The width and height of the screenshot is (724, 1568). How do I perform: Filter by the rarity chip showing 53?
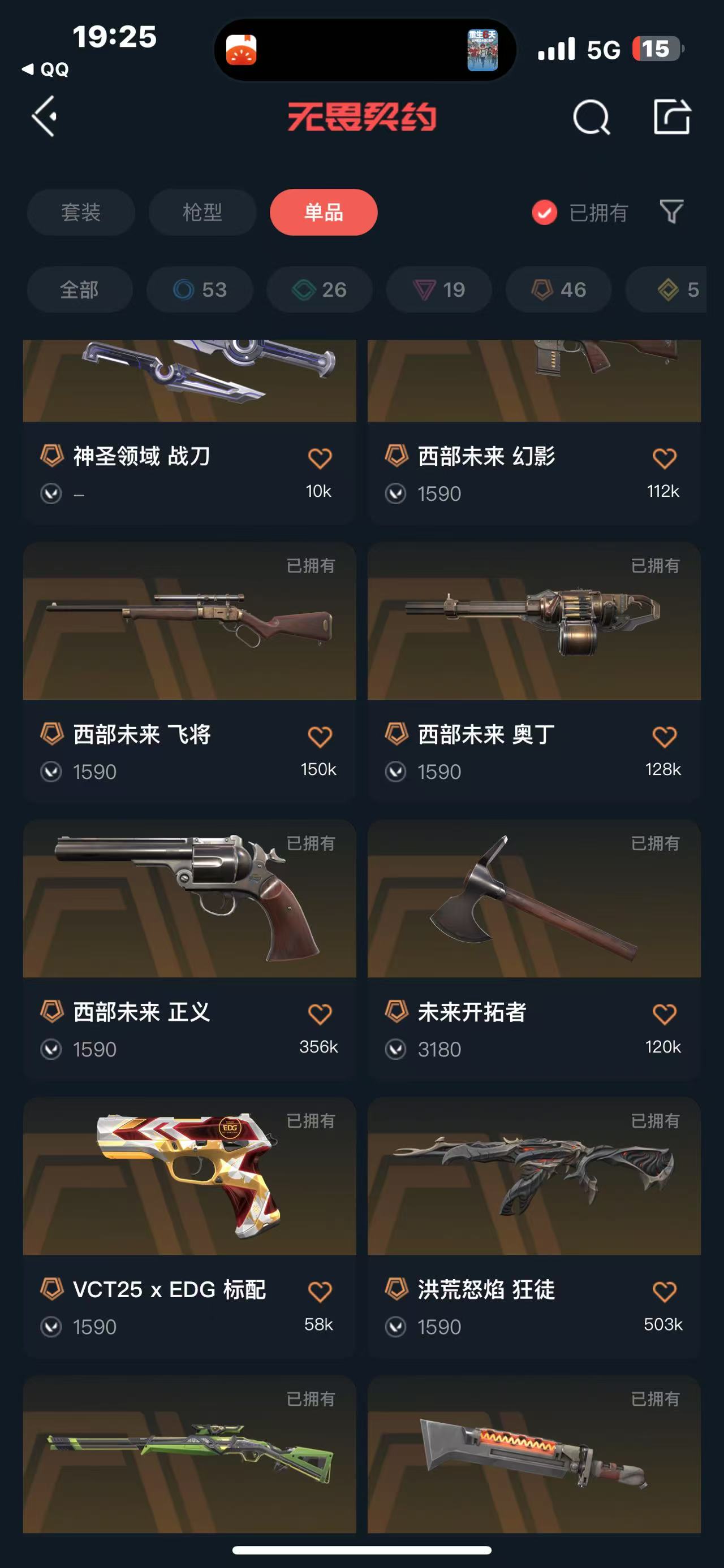click(x=200, y=290)
